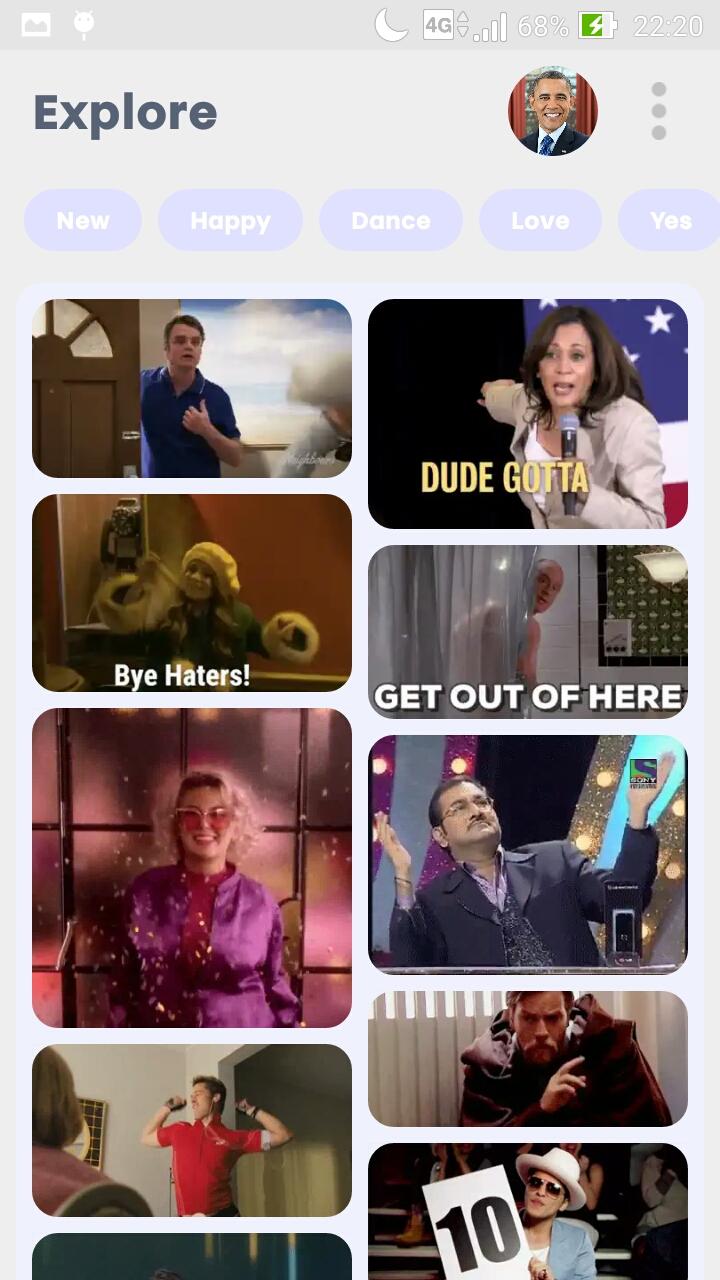The image size is (720, 1280).
Task: Open the 'GET OUT OF HERE' GIF
Action: [528, 632]
